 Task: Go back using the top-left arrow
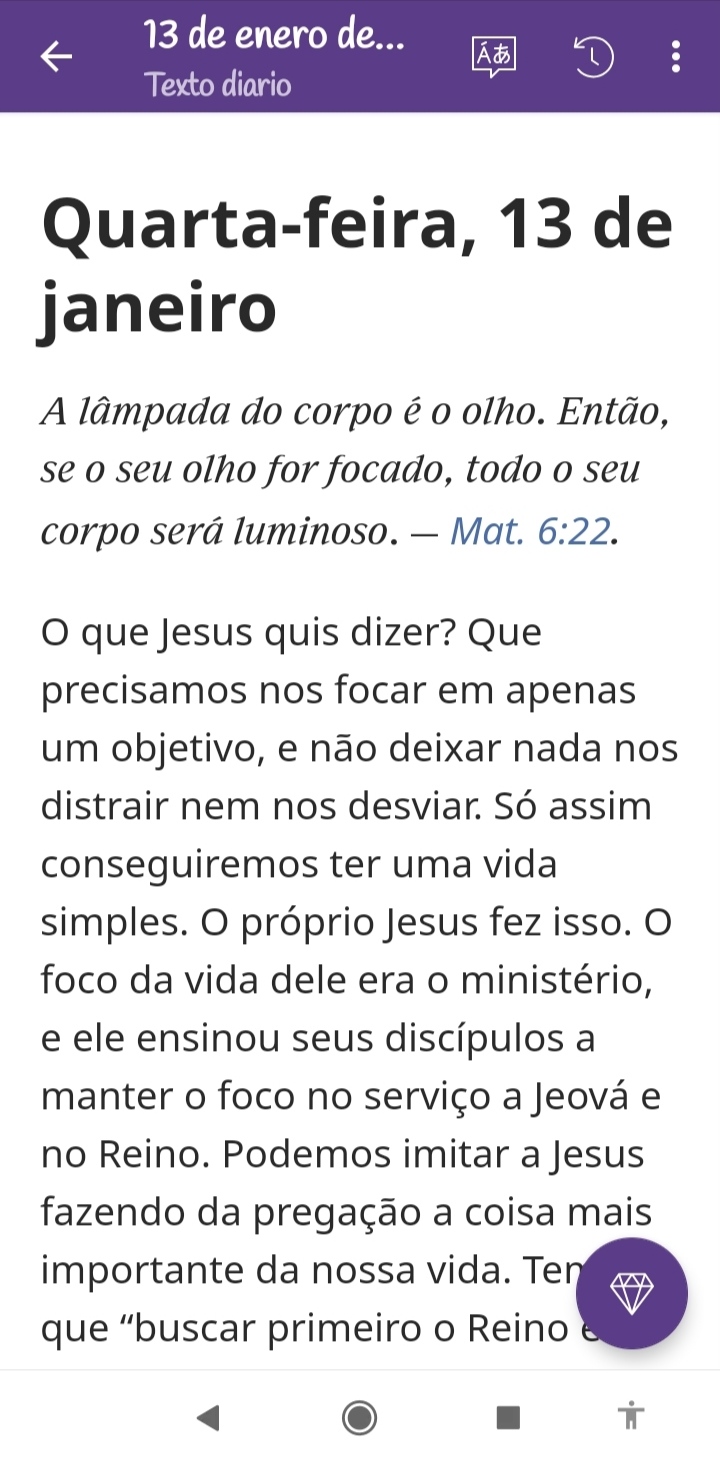(x=56, y=57)
